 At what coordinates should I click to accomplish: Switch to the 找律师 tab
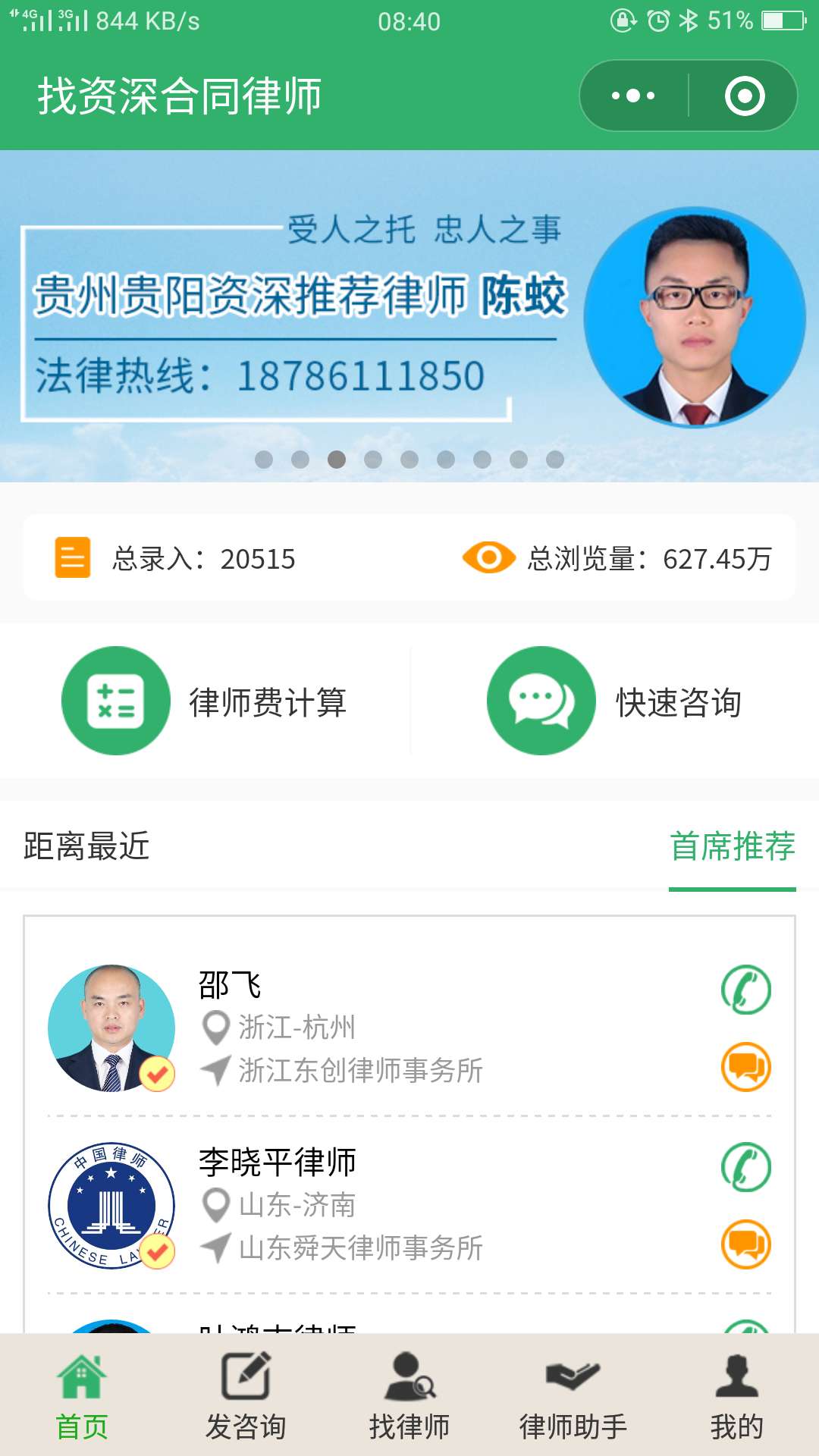[x=409, y=1396]
